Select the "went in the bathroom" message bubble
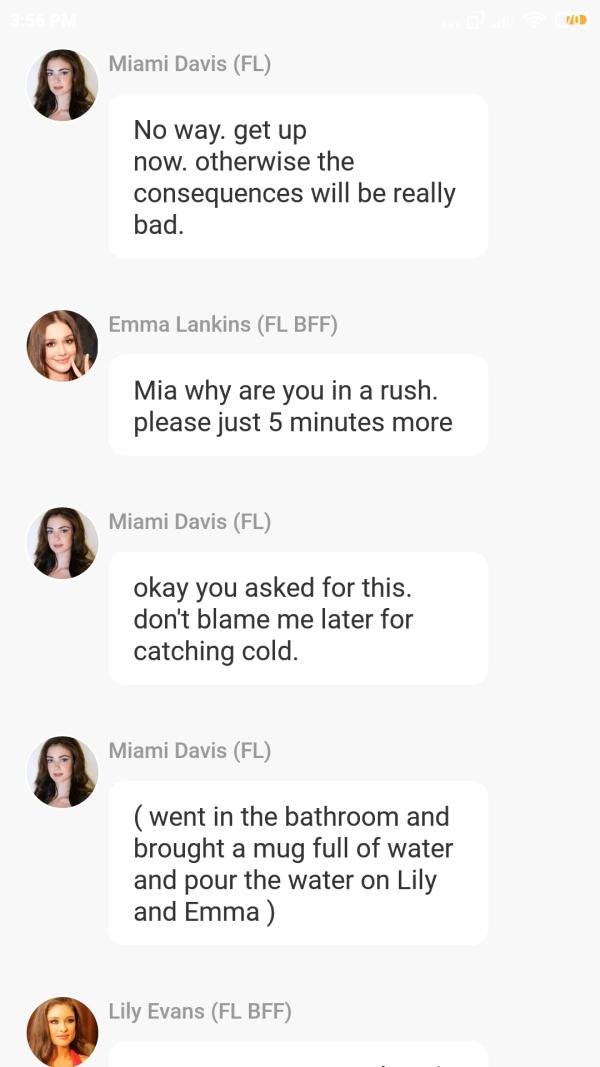This screenshot has height=1067, width=600. click(x=297, y=863)
